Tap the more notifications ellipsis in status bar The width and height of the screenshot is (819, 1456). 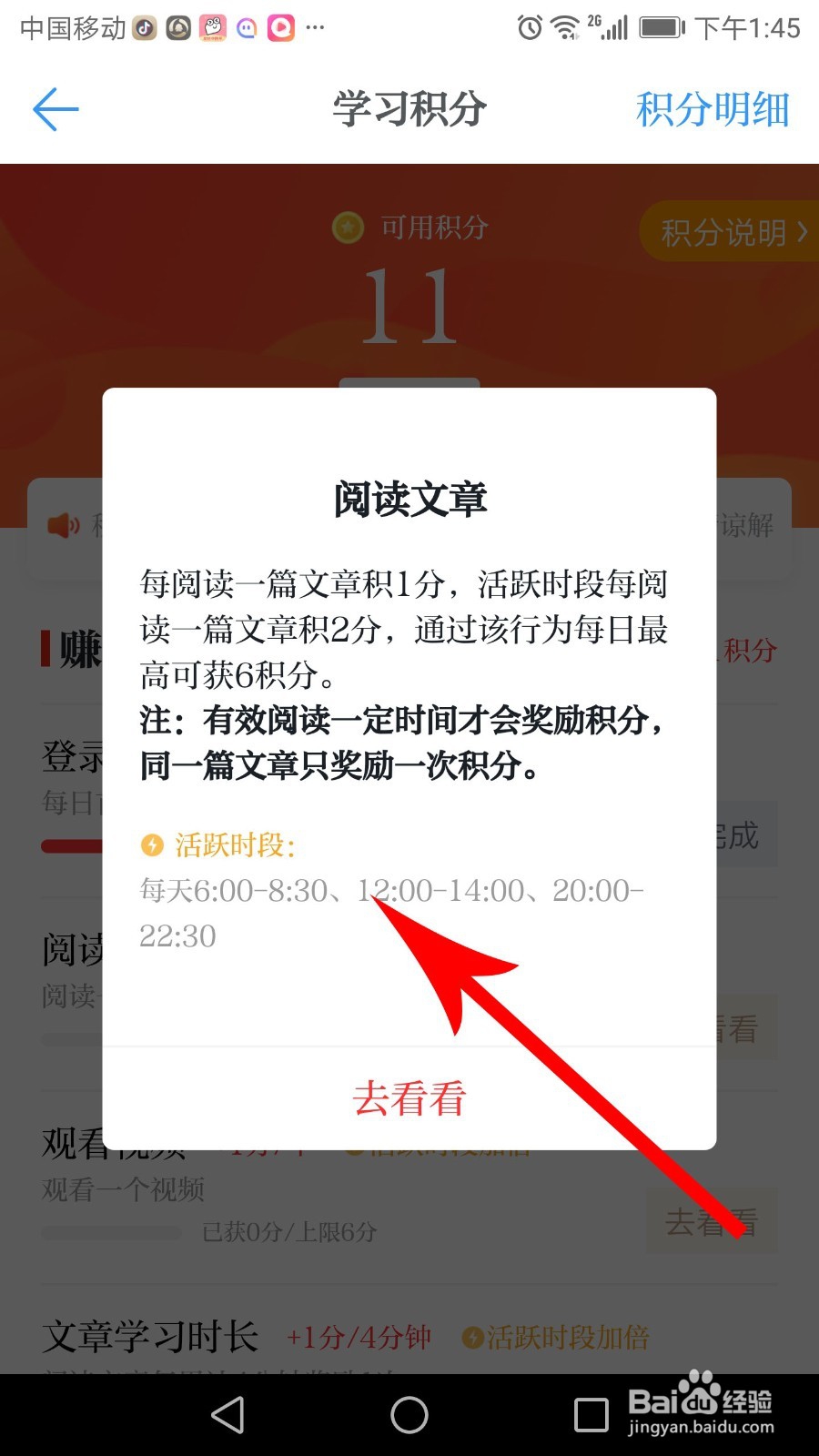pyautogui.click(x=315, y=28)
